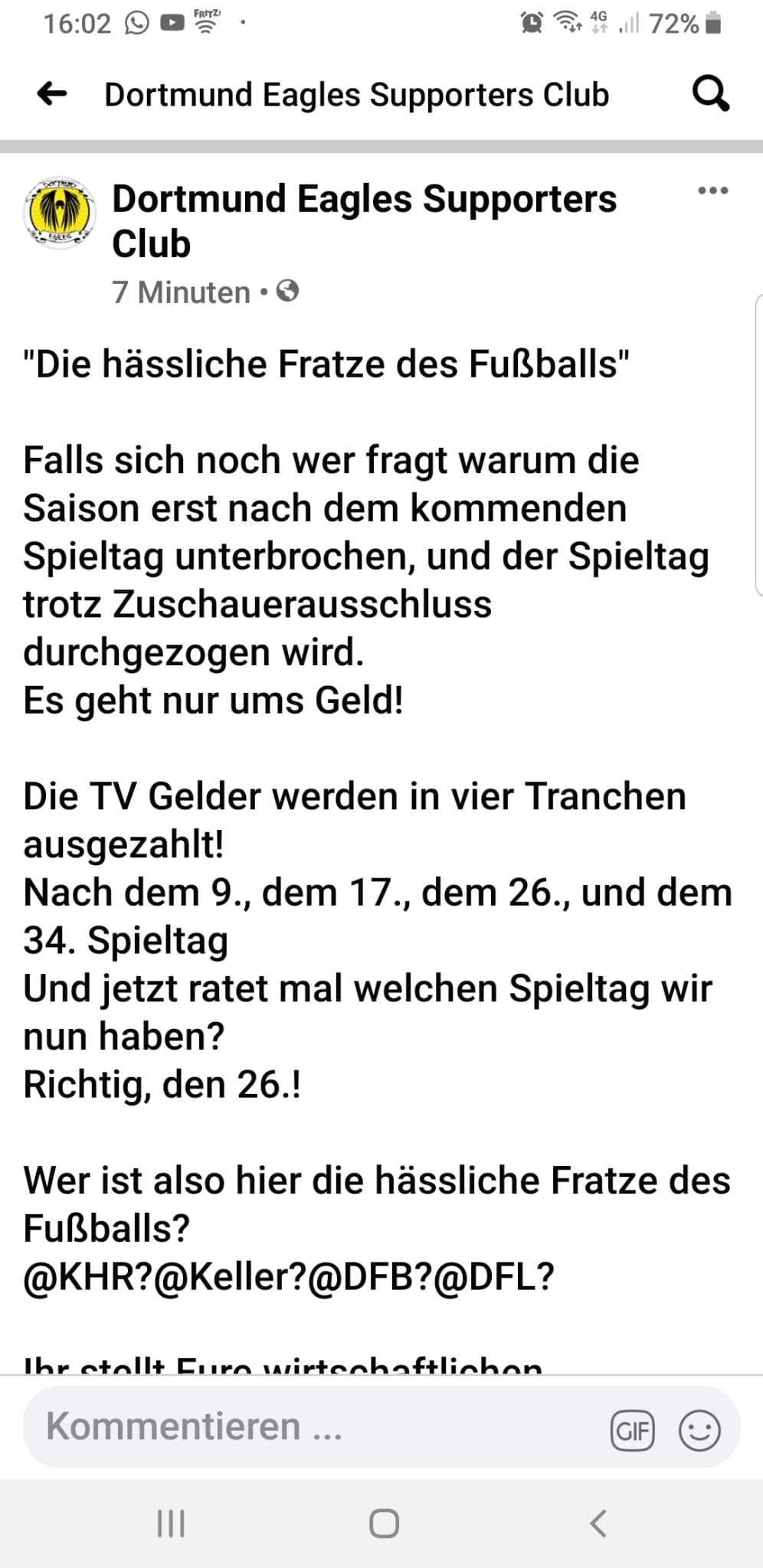763x1568 pixels.
Task: Go back using the header arrow
Action: point(52,94)
